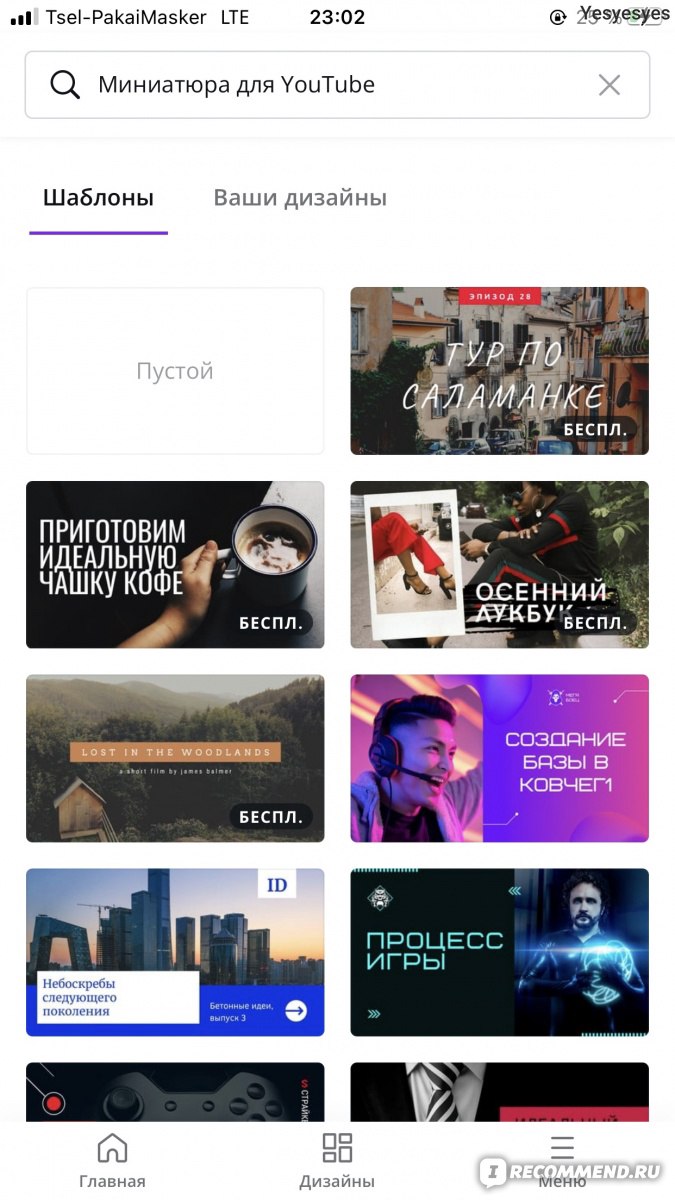The image size is (675, 1200).
Task: Pick the 'Небоскребы следующего поколения' template
Action: pyautogui.click(x=175, y=952)
